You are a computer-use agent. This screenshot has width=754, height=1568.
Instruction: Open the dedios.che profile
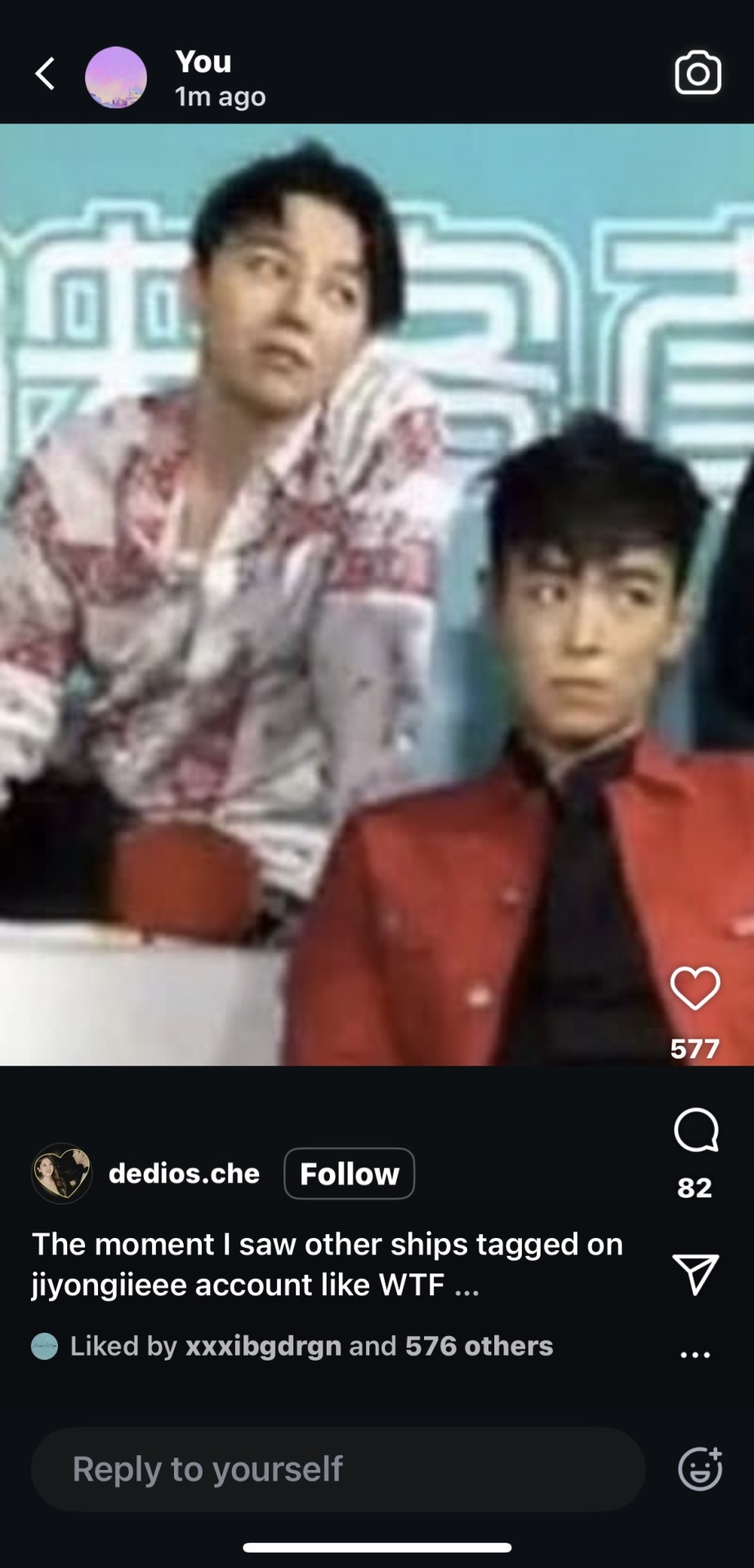point(183,1174)
